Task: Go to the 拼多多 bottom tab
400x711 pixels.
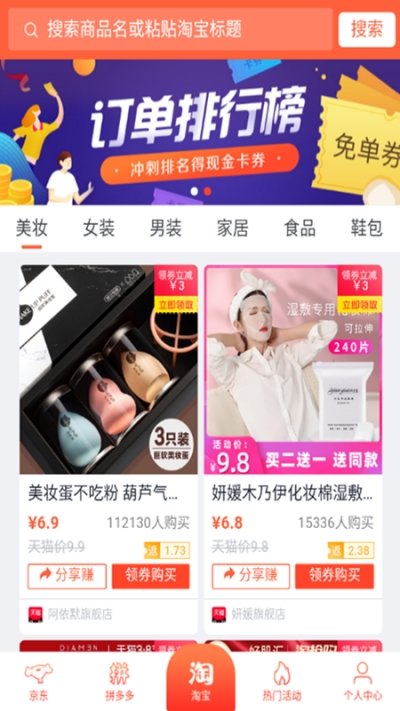Action: tap(120, 682)
